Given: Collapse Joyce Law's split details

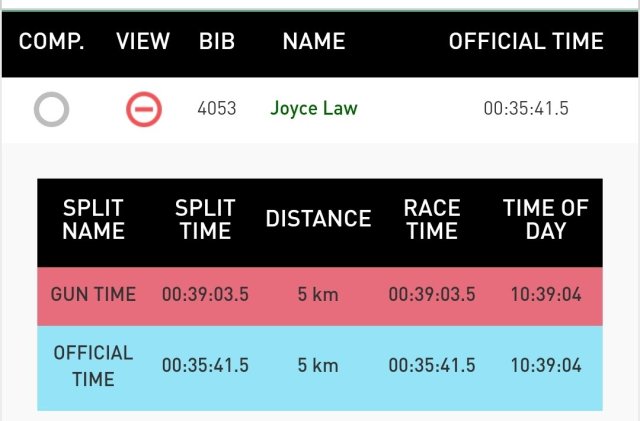Looking at the screenshot, I should 143,109.
